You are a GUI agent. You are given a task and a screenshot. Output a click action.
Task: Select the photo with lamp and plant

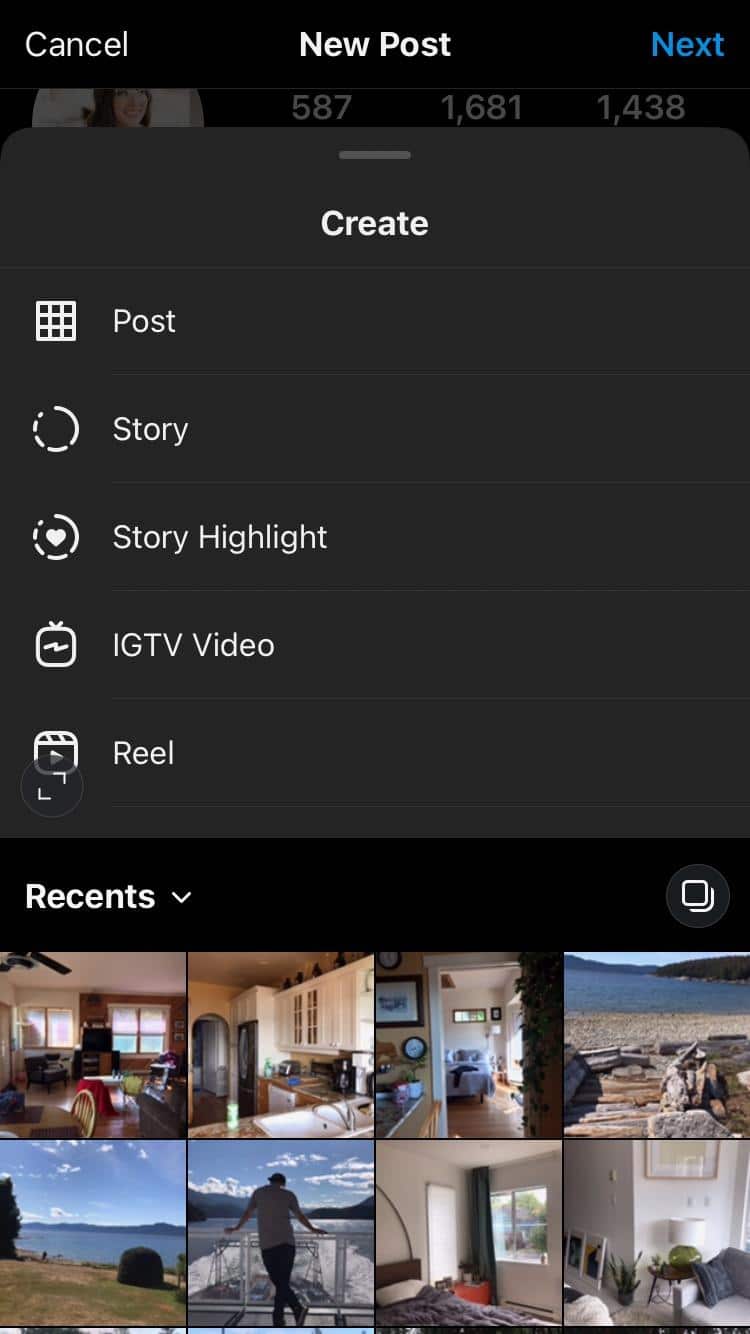[x=657, y=1233]
